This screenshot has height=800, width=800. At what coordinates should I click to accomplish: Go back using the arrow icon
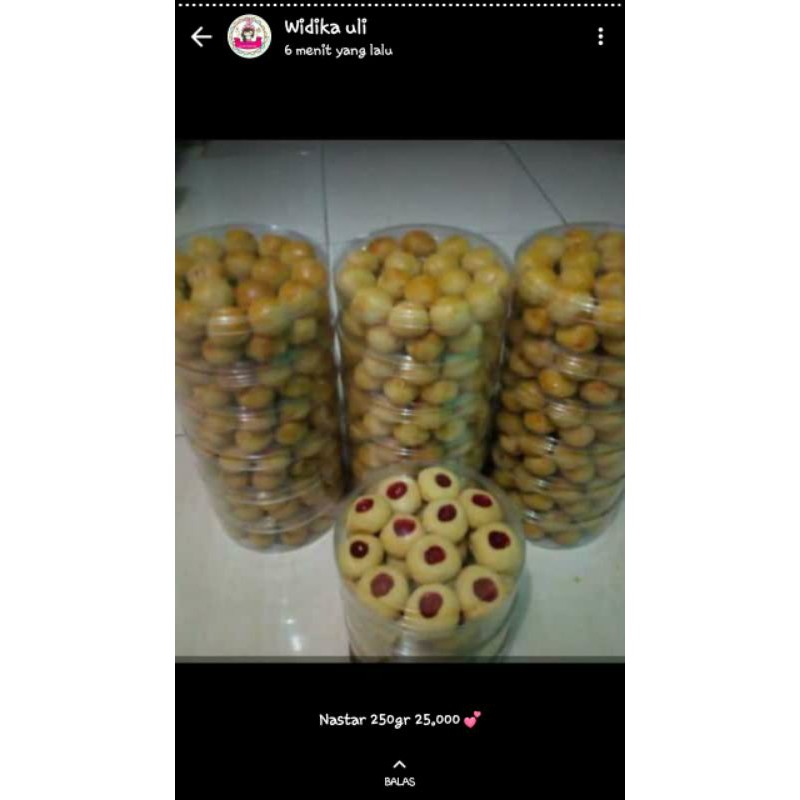201,37
